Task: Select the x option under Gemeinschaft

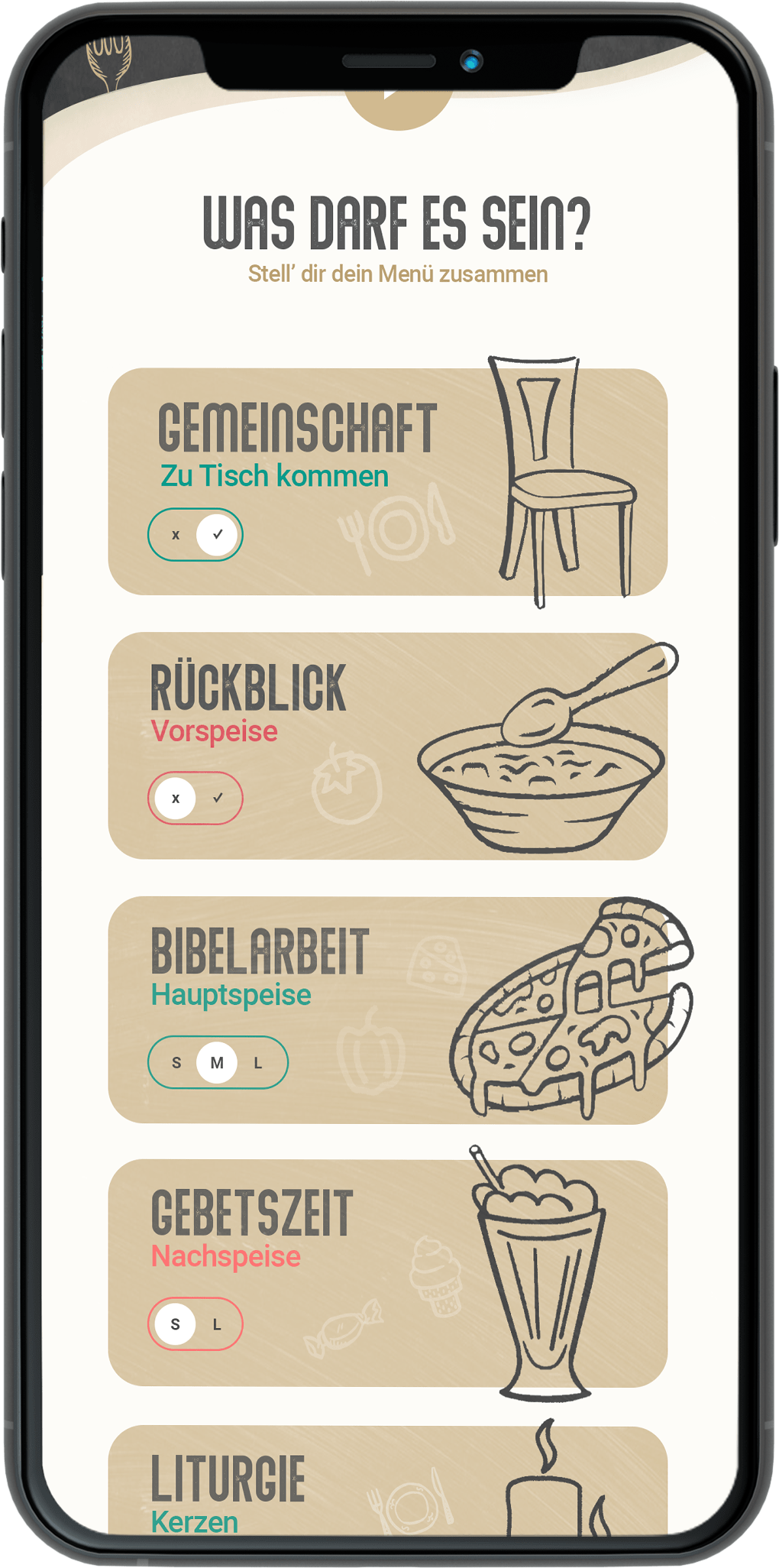Action: point(176,535)
